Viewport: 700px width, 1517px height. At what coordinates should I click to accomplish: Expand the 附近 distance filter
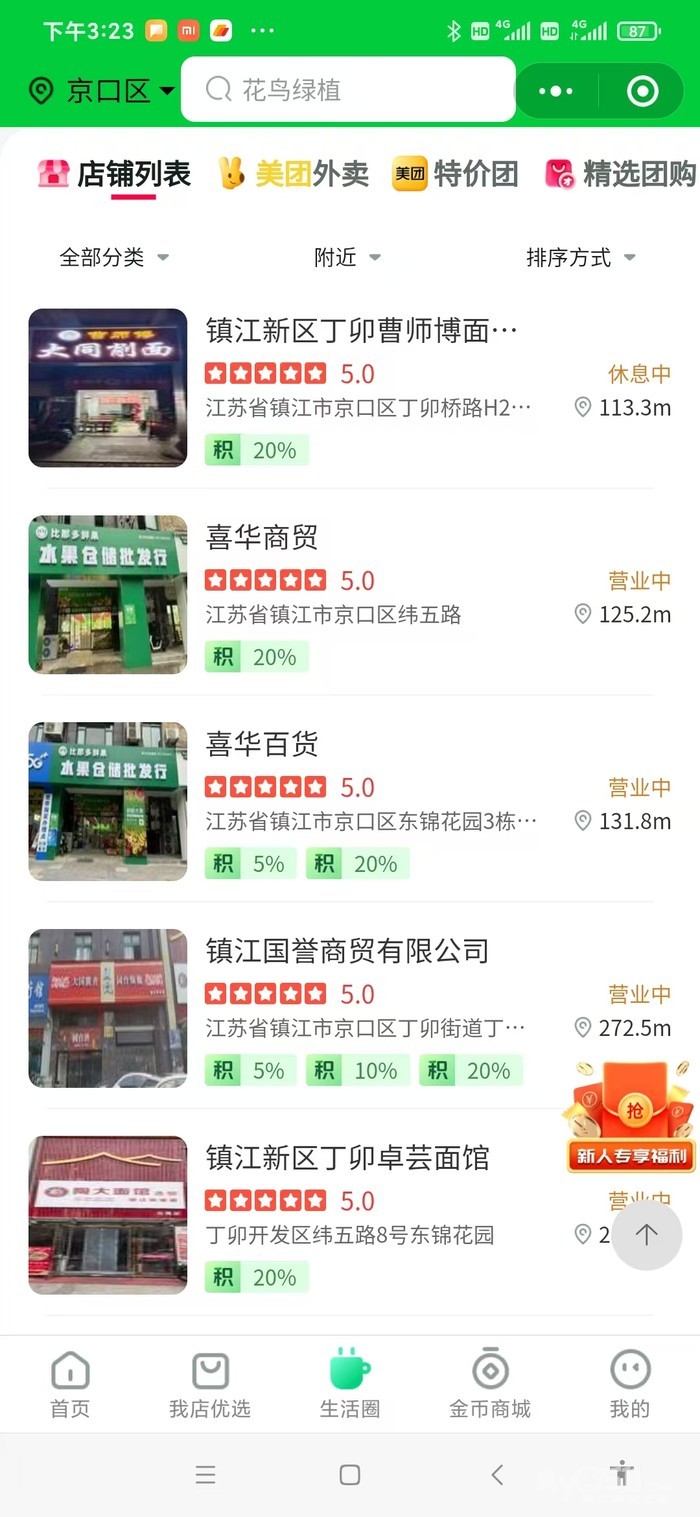point(347,257)
